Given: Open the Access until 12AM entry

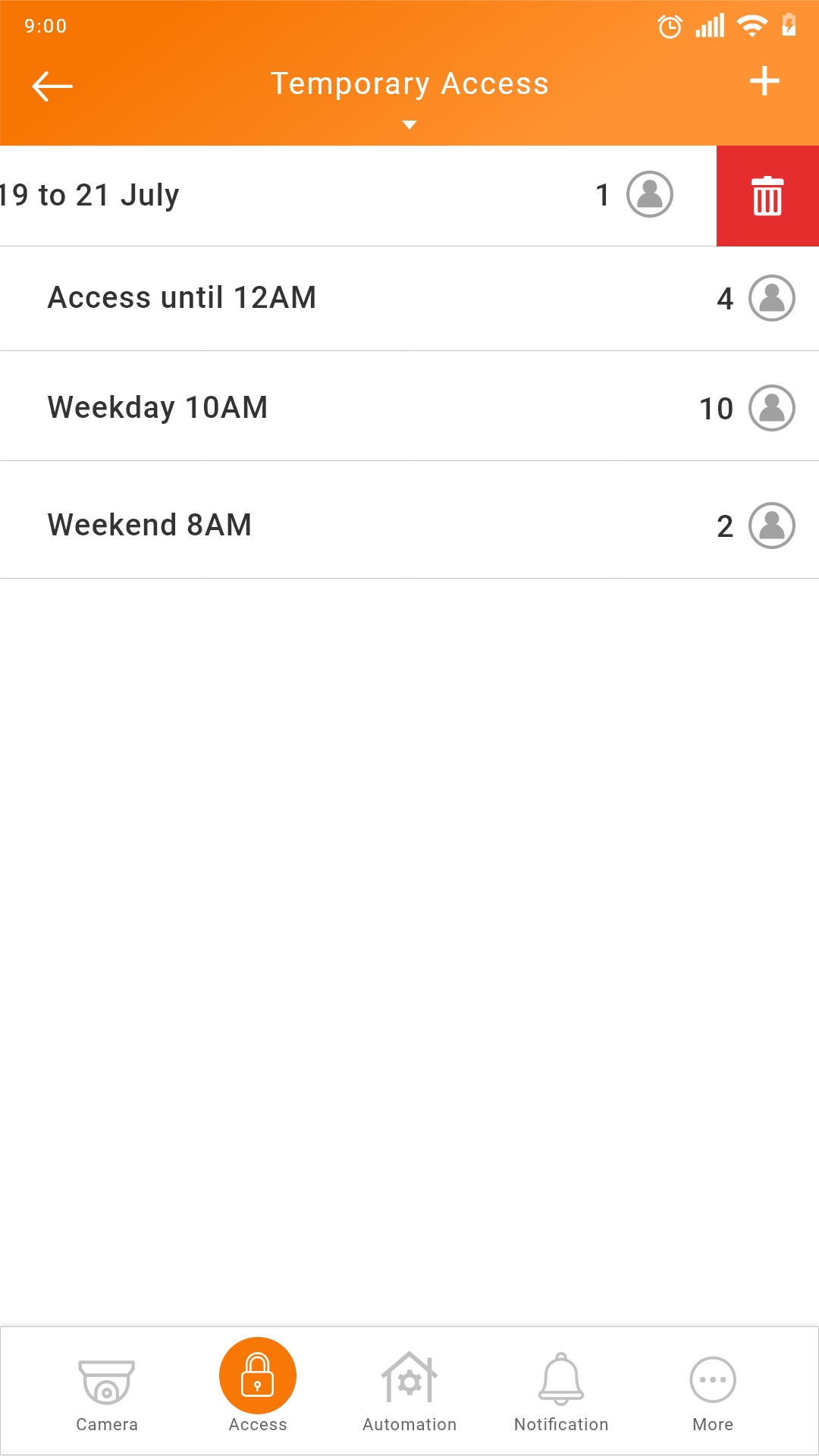Looking at the screenshot, I should click(x=409, y=299).
